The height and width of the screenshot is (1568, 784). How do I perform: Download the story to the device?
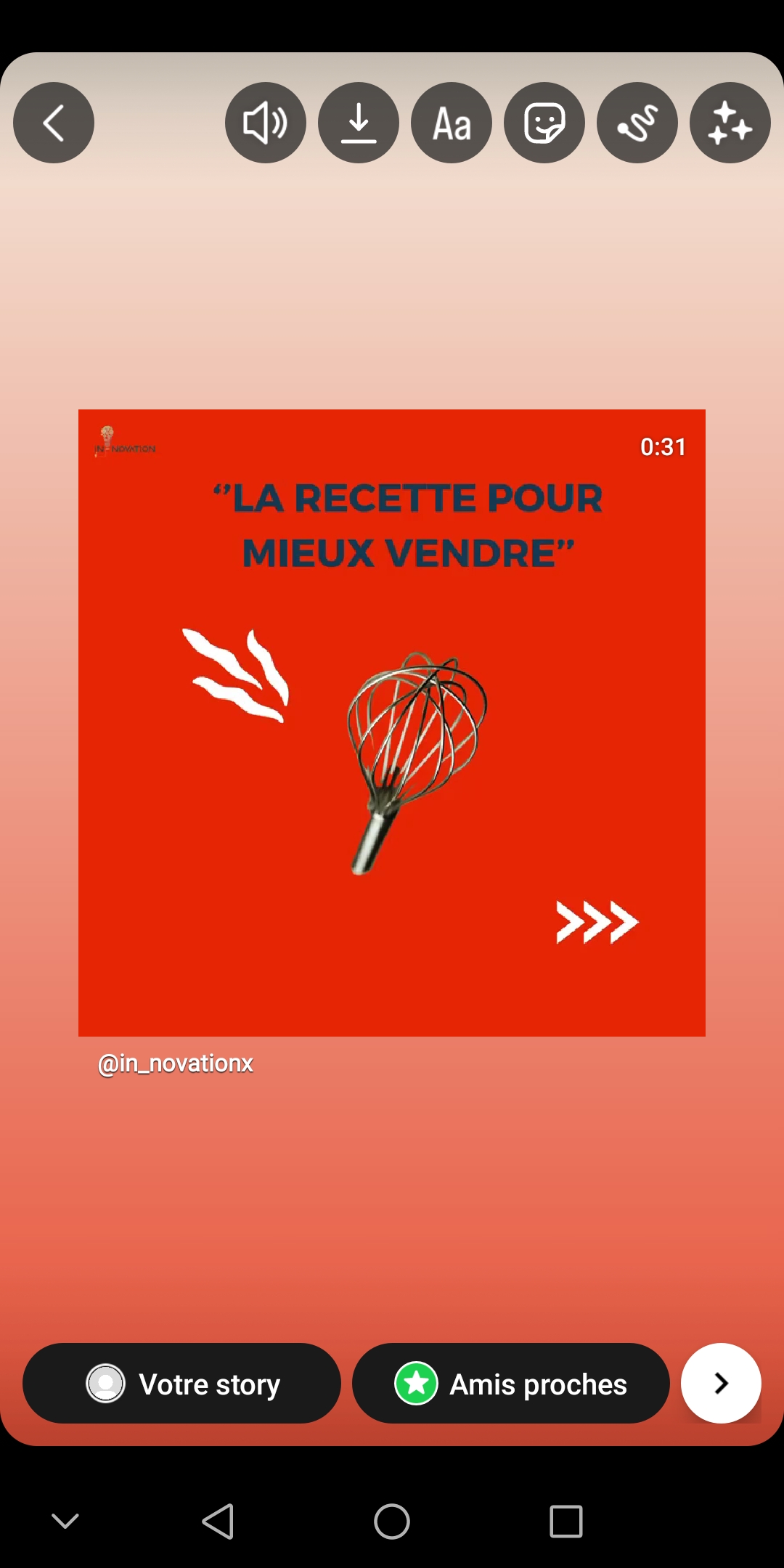pyautogui.click(x=359, y=123)
